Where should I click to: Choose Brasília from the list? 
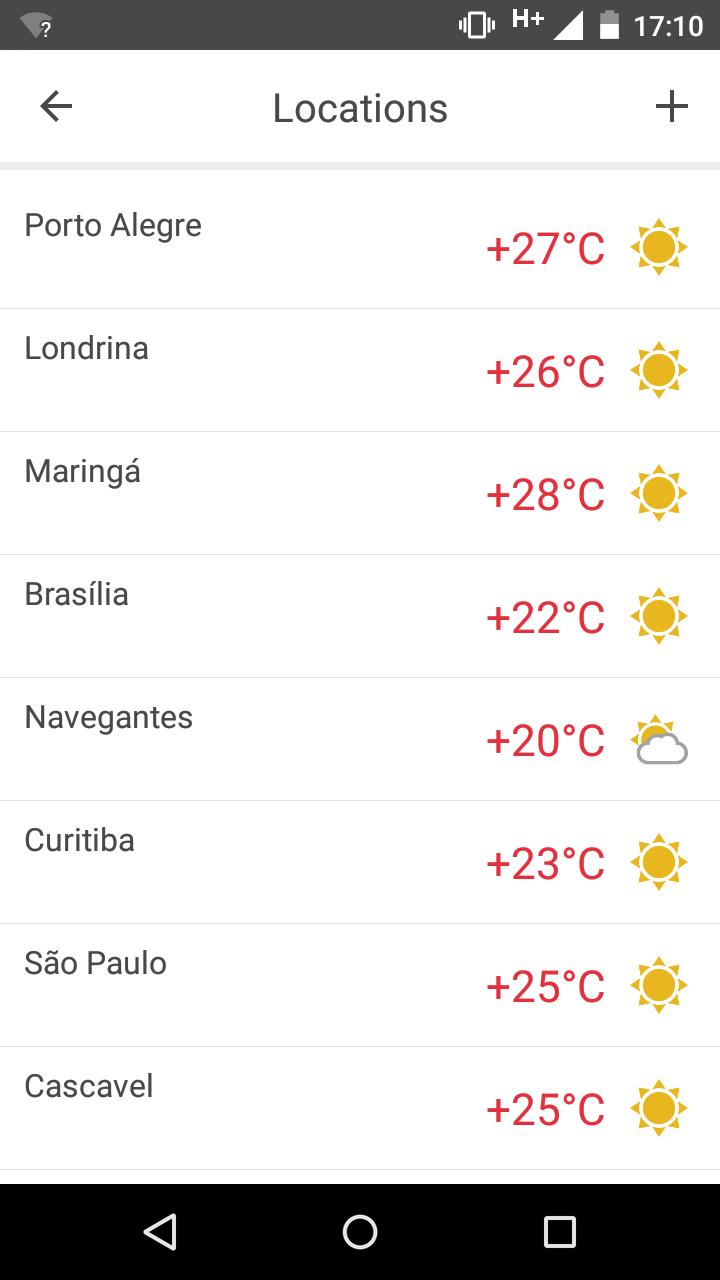[360, 616]
